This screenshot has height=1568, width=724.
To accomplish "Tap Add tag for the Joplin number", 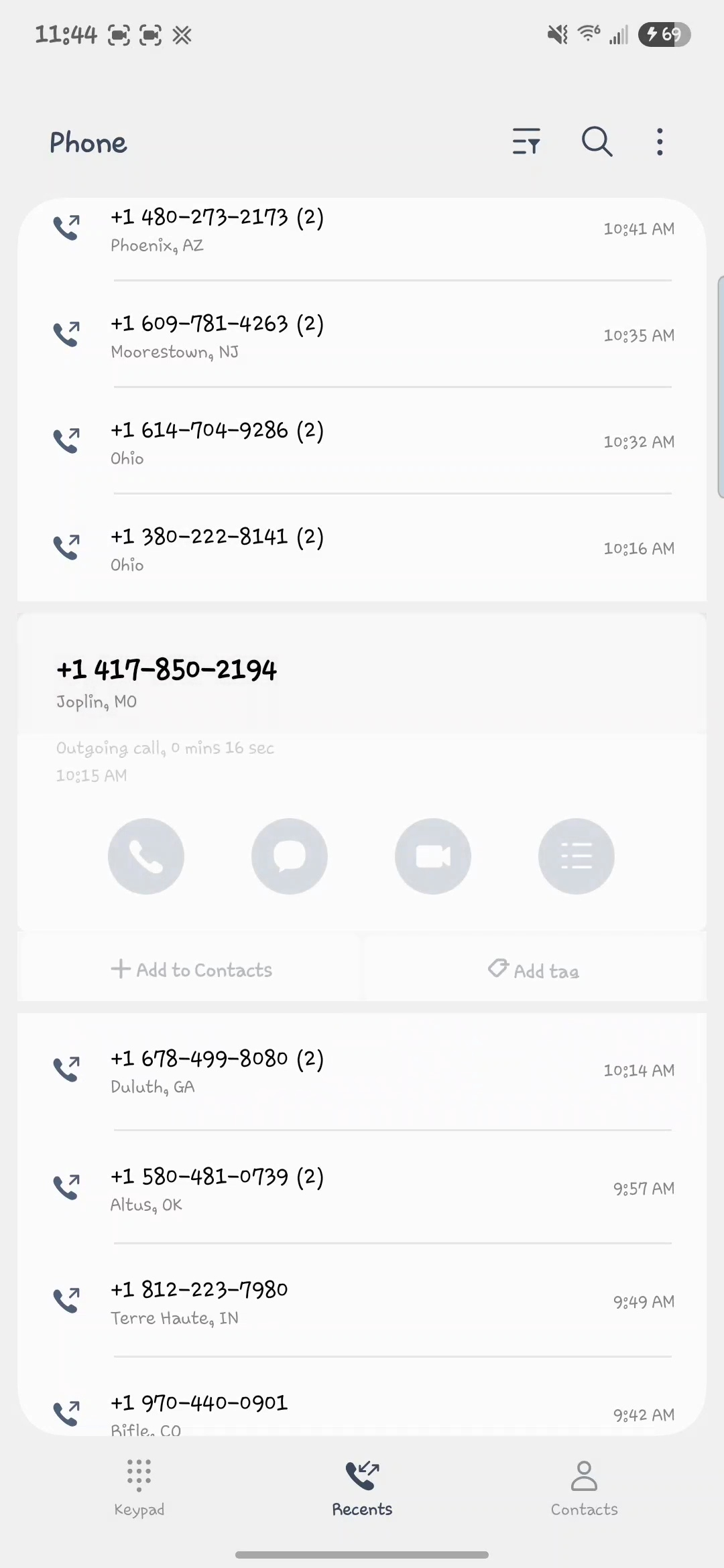I will [x=534, y=970].
